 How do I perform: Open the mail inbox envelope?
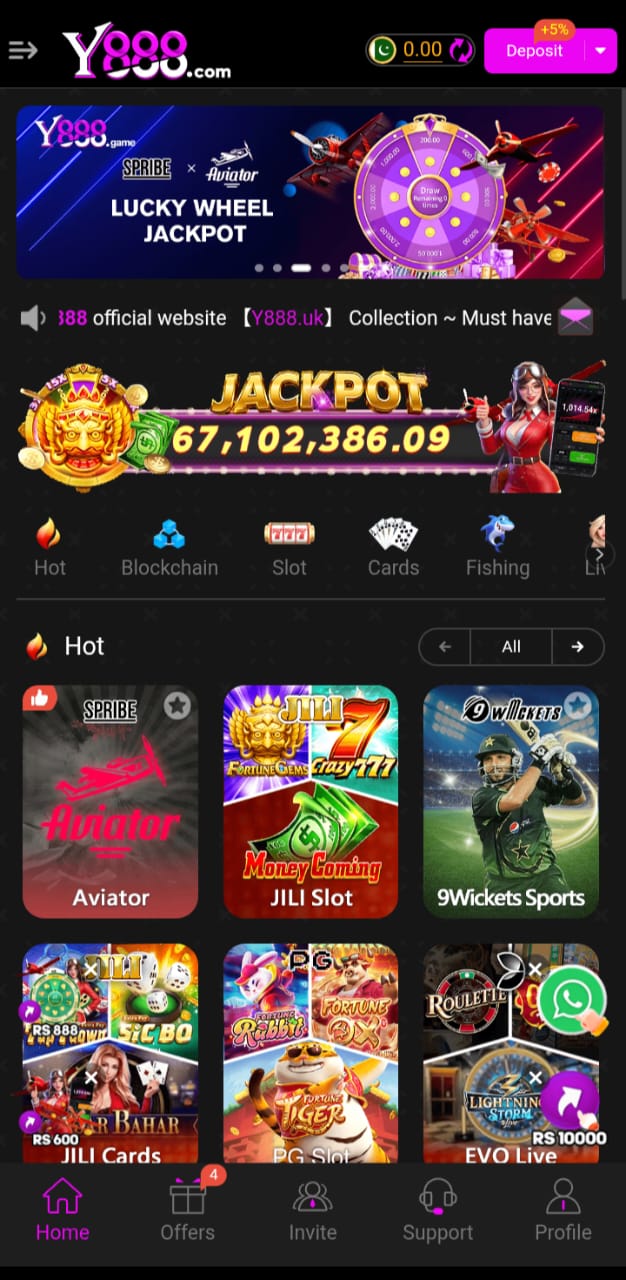click(575, 318)
